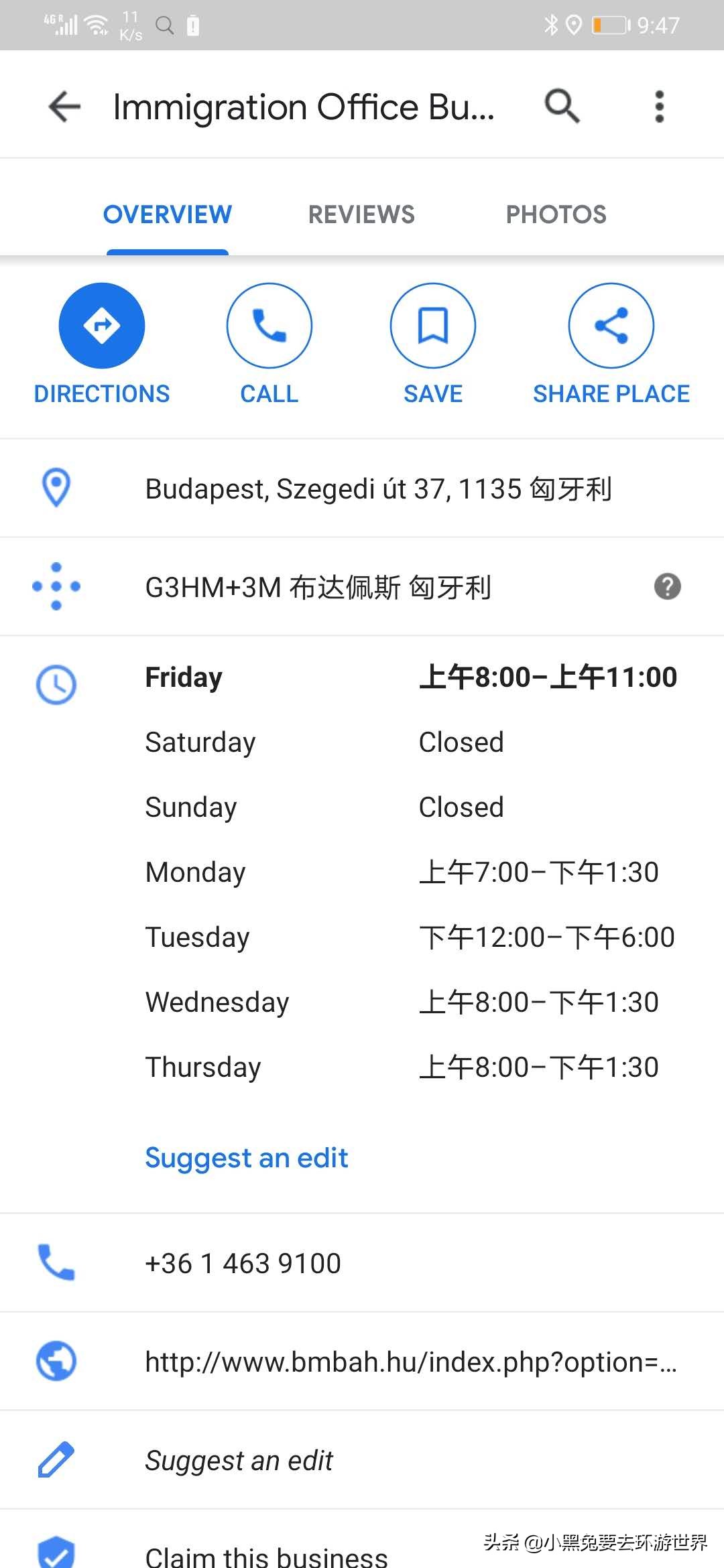Save this place using the bookmark icon
Viewport: 724px width, 1568px height.
pos(432,325)
